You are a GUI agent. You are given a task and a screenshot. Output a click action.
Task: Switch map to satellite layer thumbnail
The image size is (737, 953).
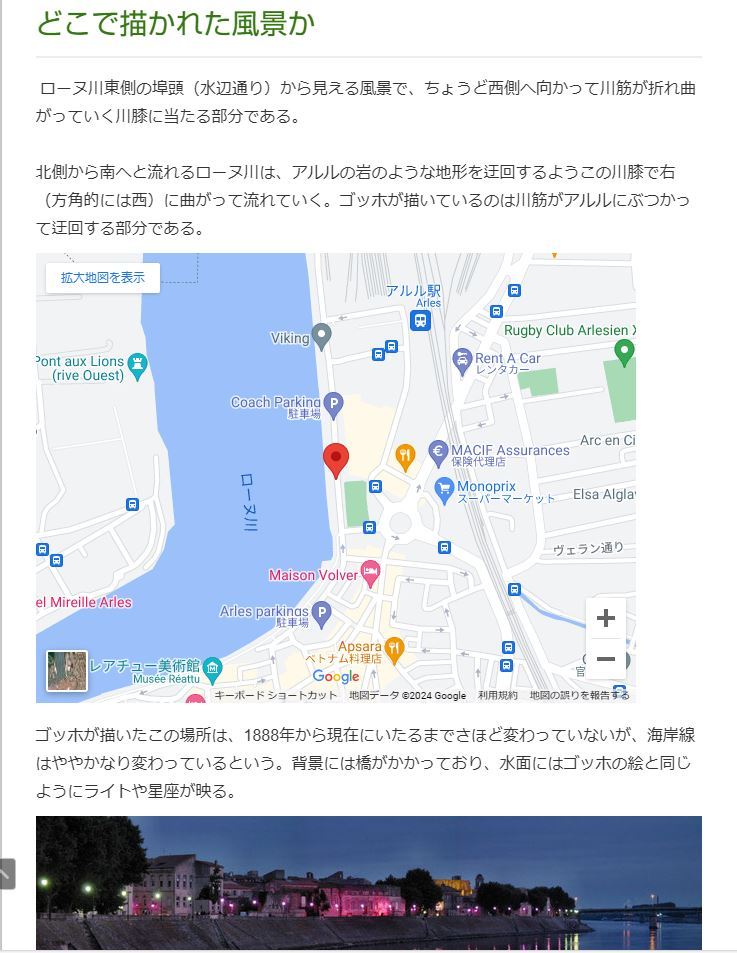pyautogui.click(x=67, y=671)
